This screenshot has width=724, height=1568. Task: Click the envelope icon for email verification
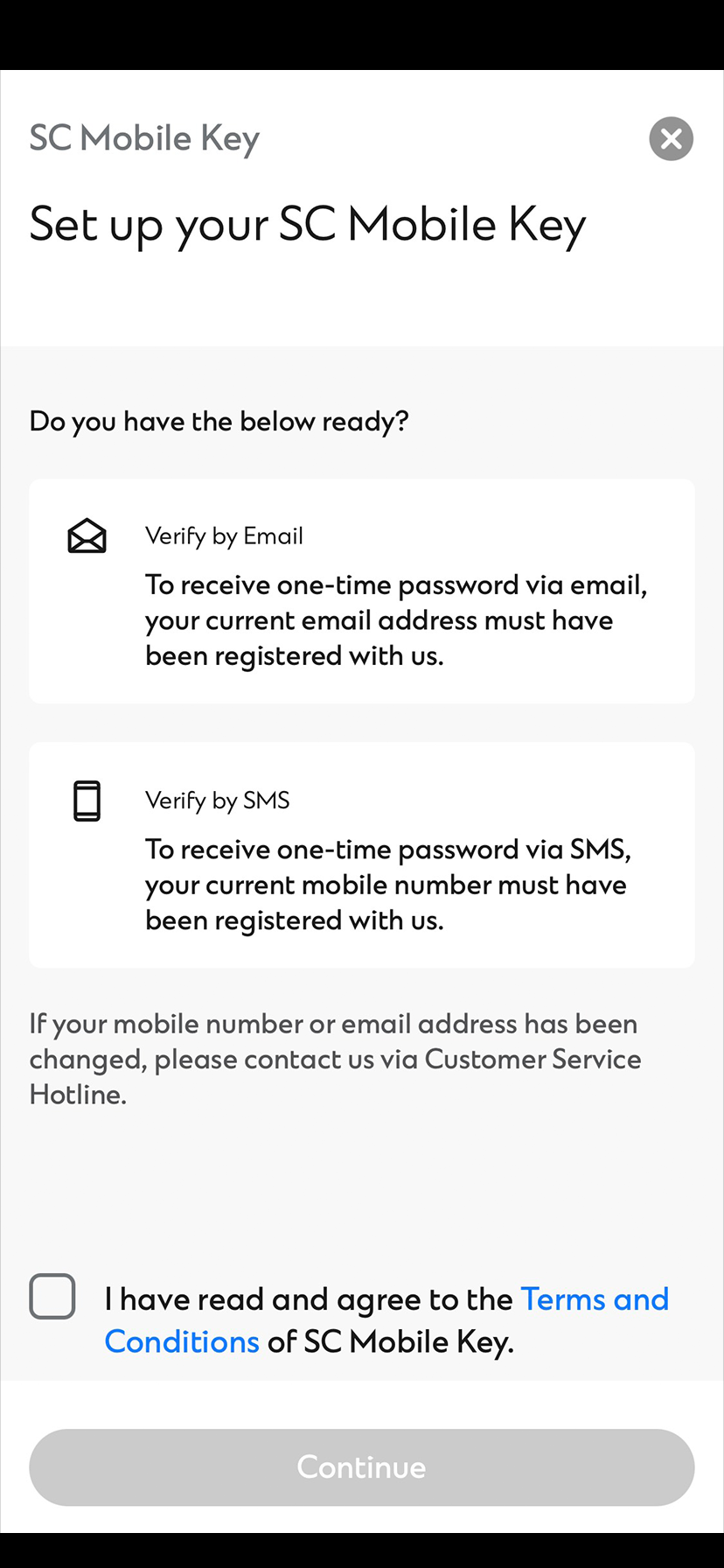click(86, 535)
